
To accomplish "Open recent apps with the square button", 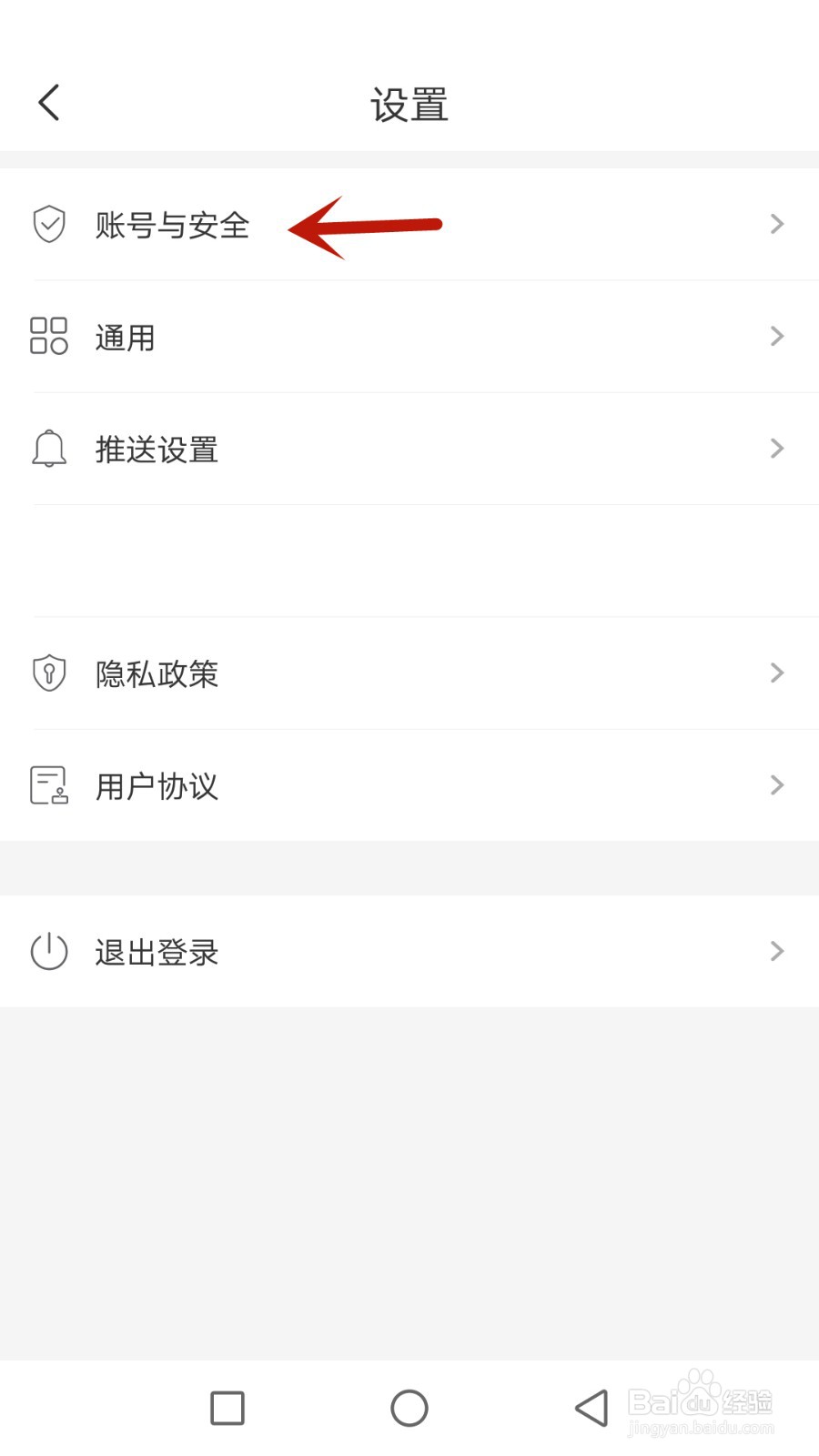I will [x=227, y=1408].
